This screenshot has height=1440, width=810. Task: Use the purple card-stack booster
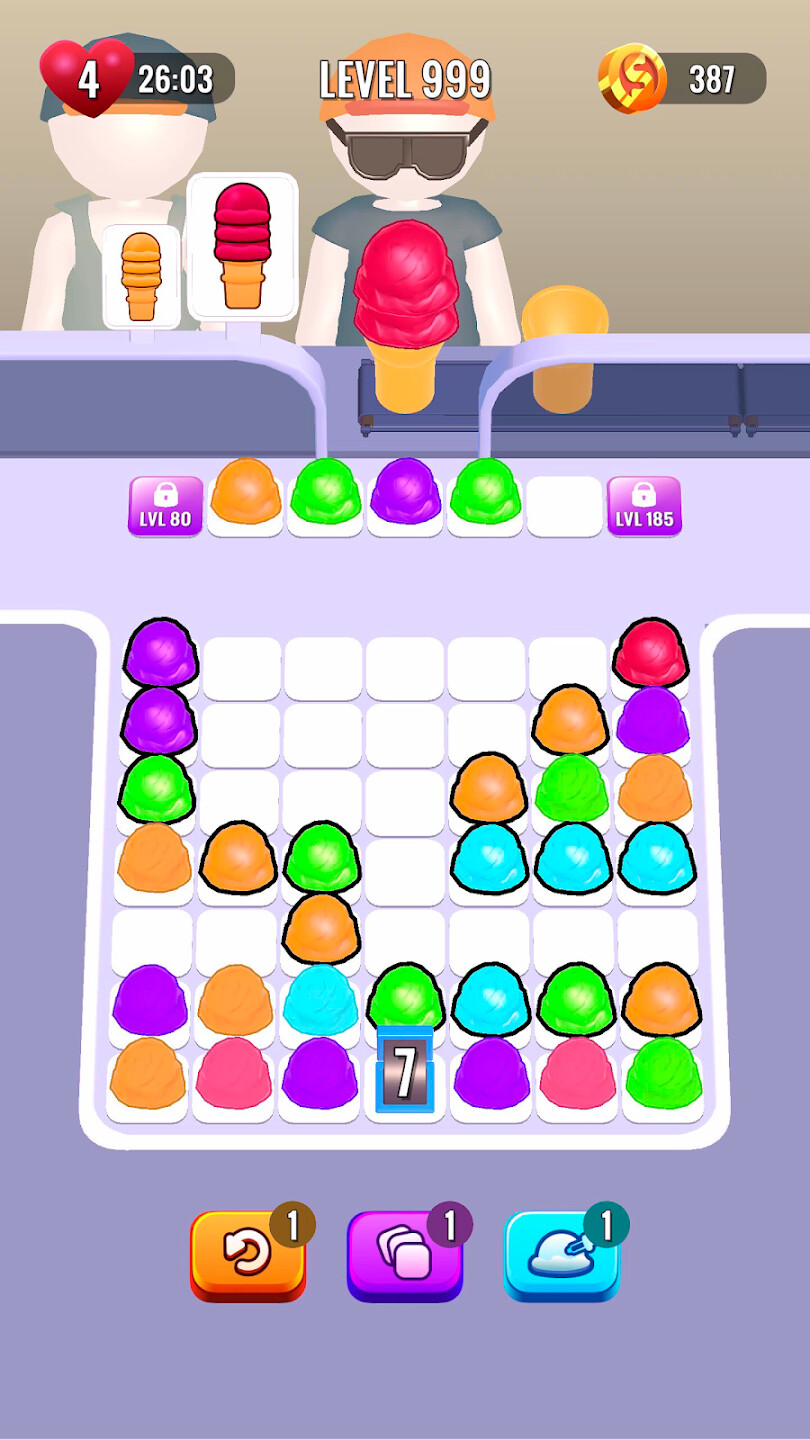click(404, 1256)
